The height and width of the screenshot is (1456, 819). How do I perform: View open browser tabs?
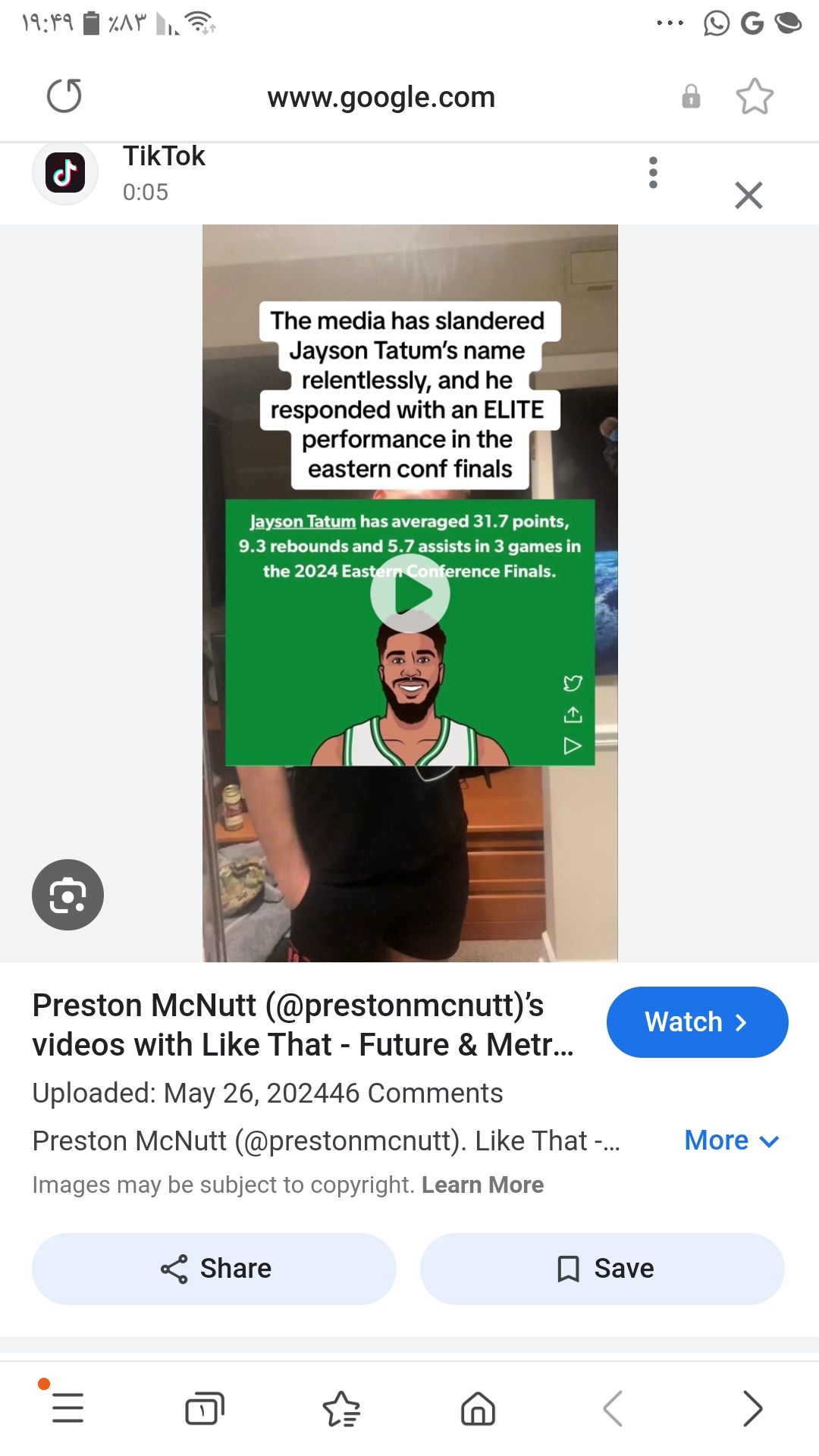pos(205,1409)
